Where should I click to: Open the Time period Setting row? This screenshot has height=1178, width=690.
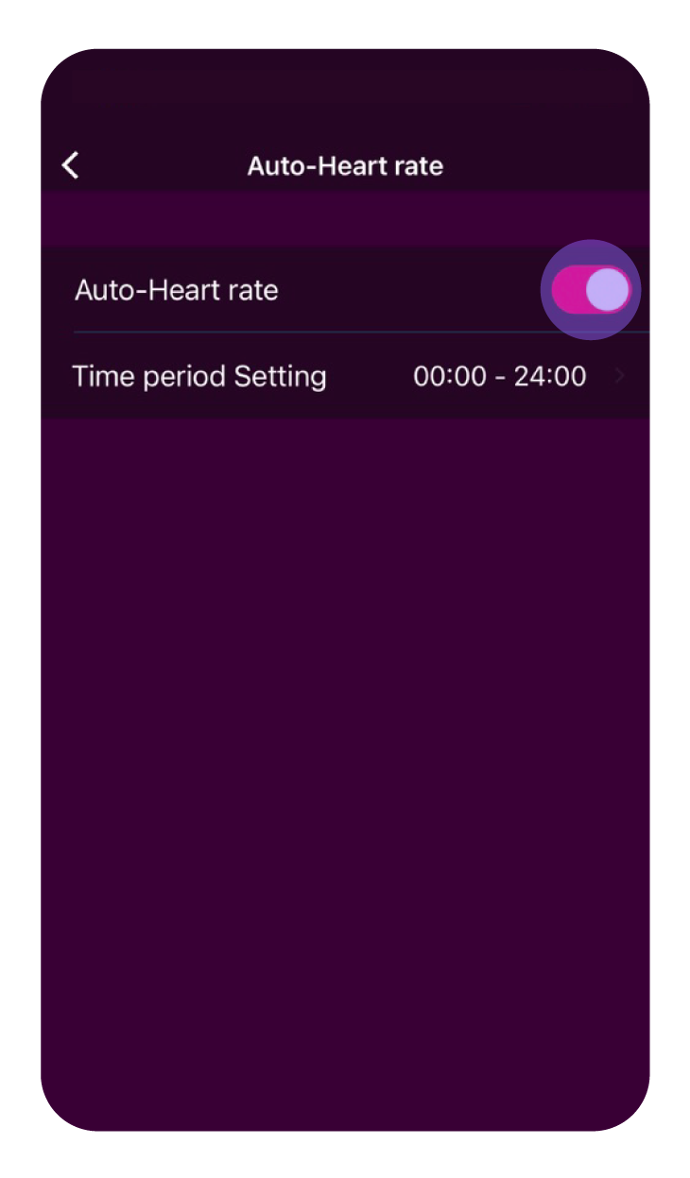coord(346,377)
